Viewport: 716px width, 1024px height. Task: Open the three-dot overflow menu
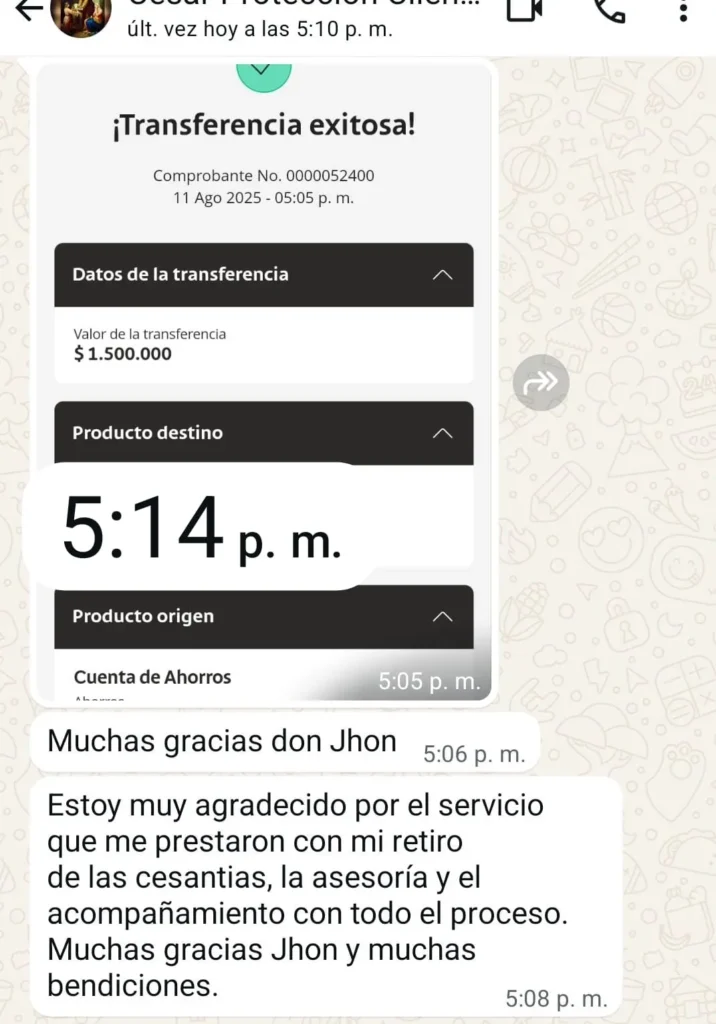[682, 11]
